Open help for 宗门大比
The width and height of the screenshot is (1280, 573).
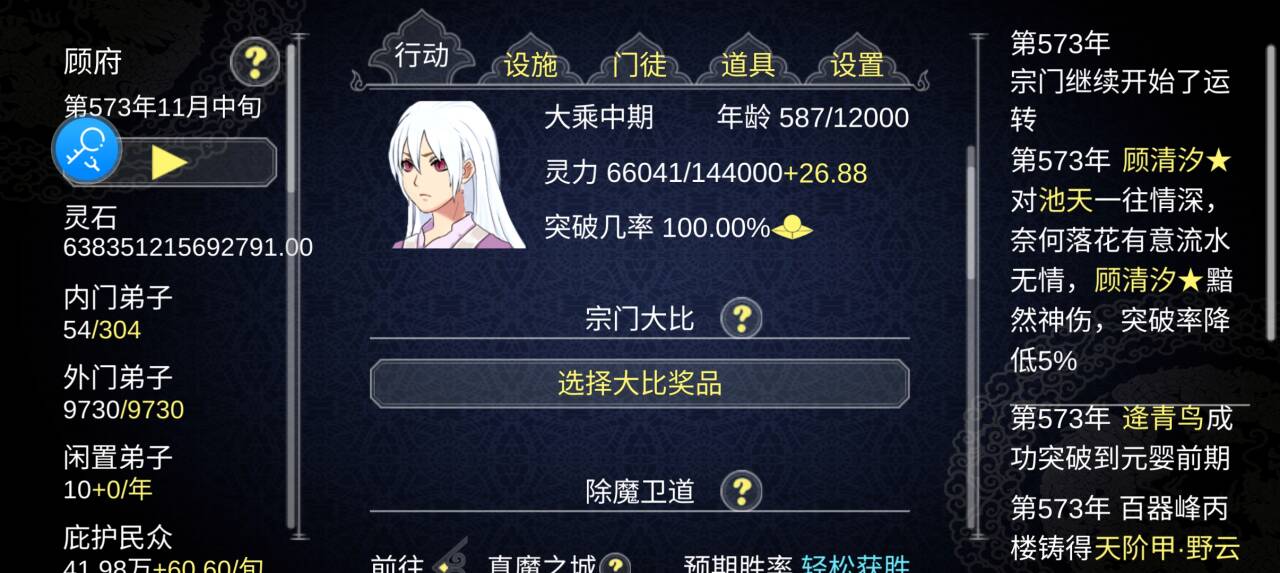pos(741,319)
